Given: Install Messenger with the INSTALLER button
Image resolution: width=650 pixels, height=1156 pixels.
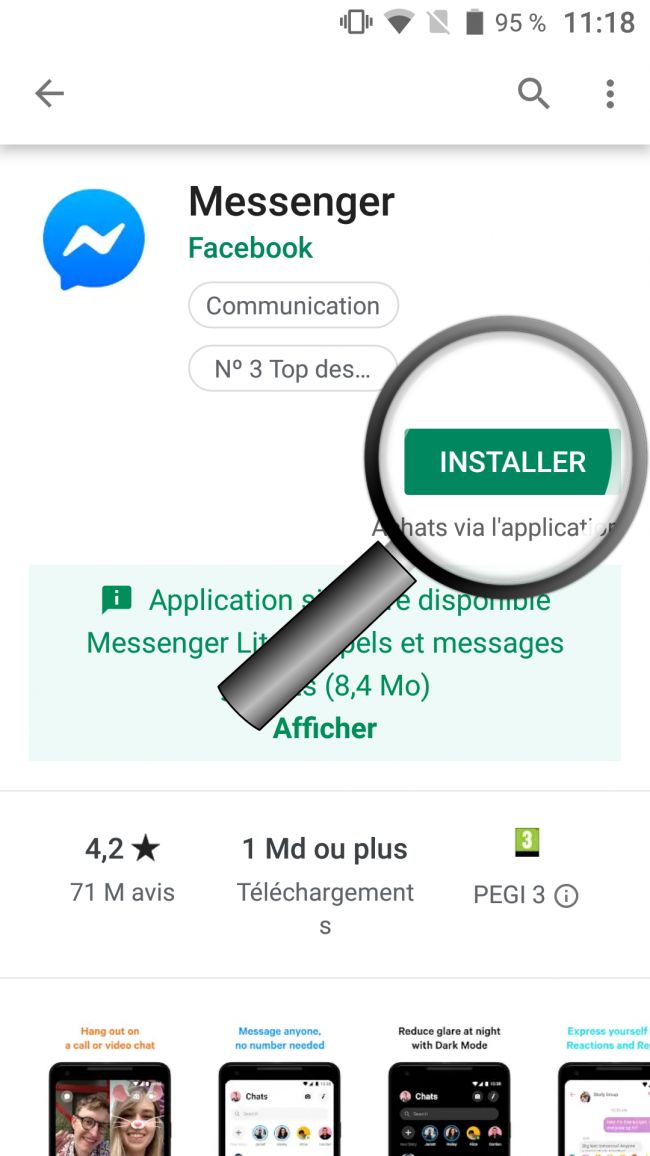Looking at the screenshot, I should (x=512, y=462).
